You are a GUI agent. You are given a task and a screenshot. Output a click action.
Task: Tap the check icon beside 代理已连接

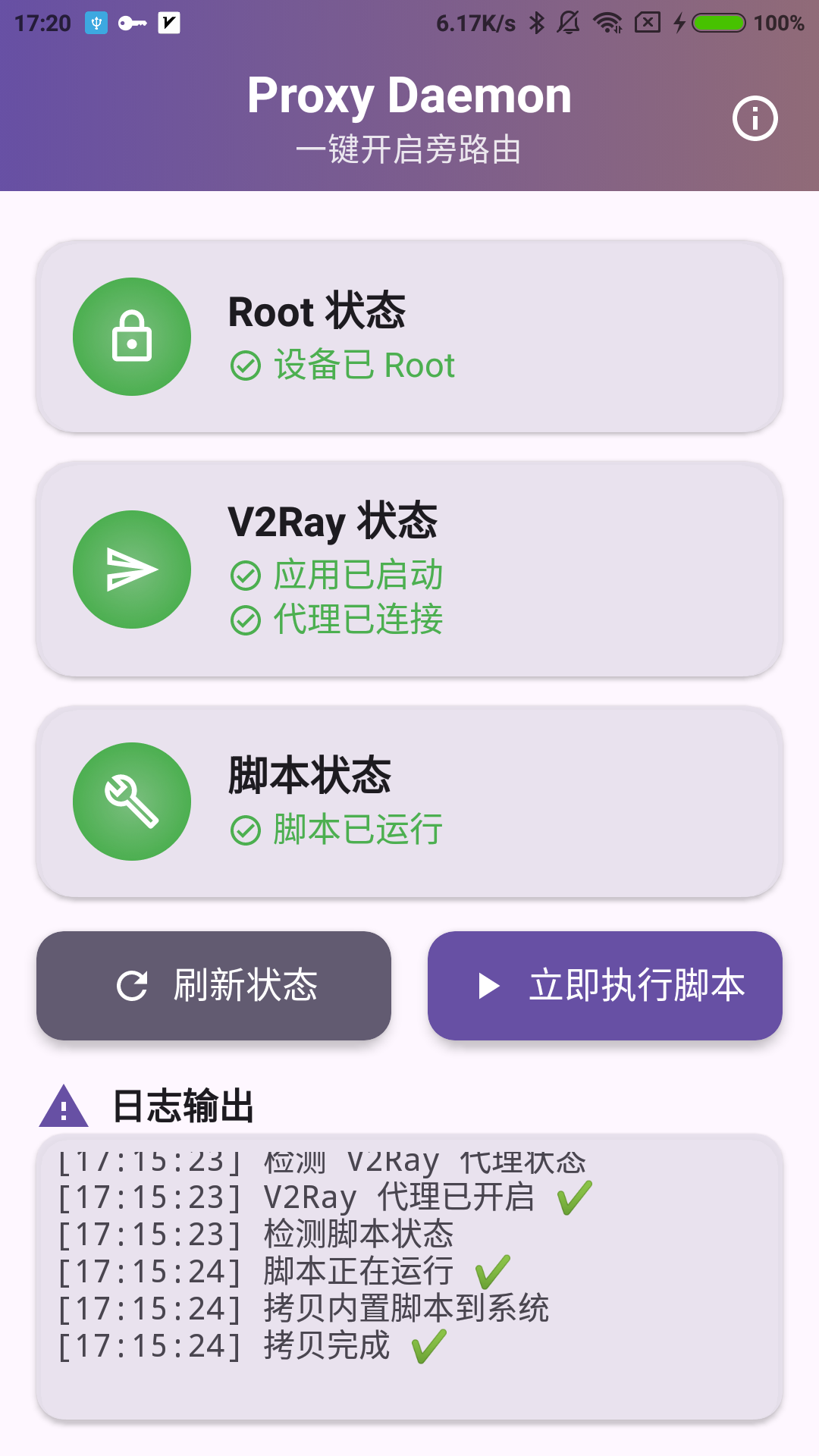point(244,623)
